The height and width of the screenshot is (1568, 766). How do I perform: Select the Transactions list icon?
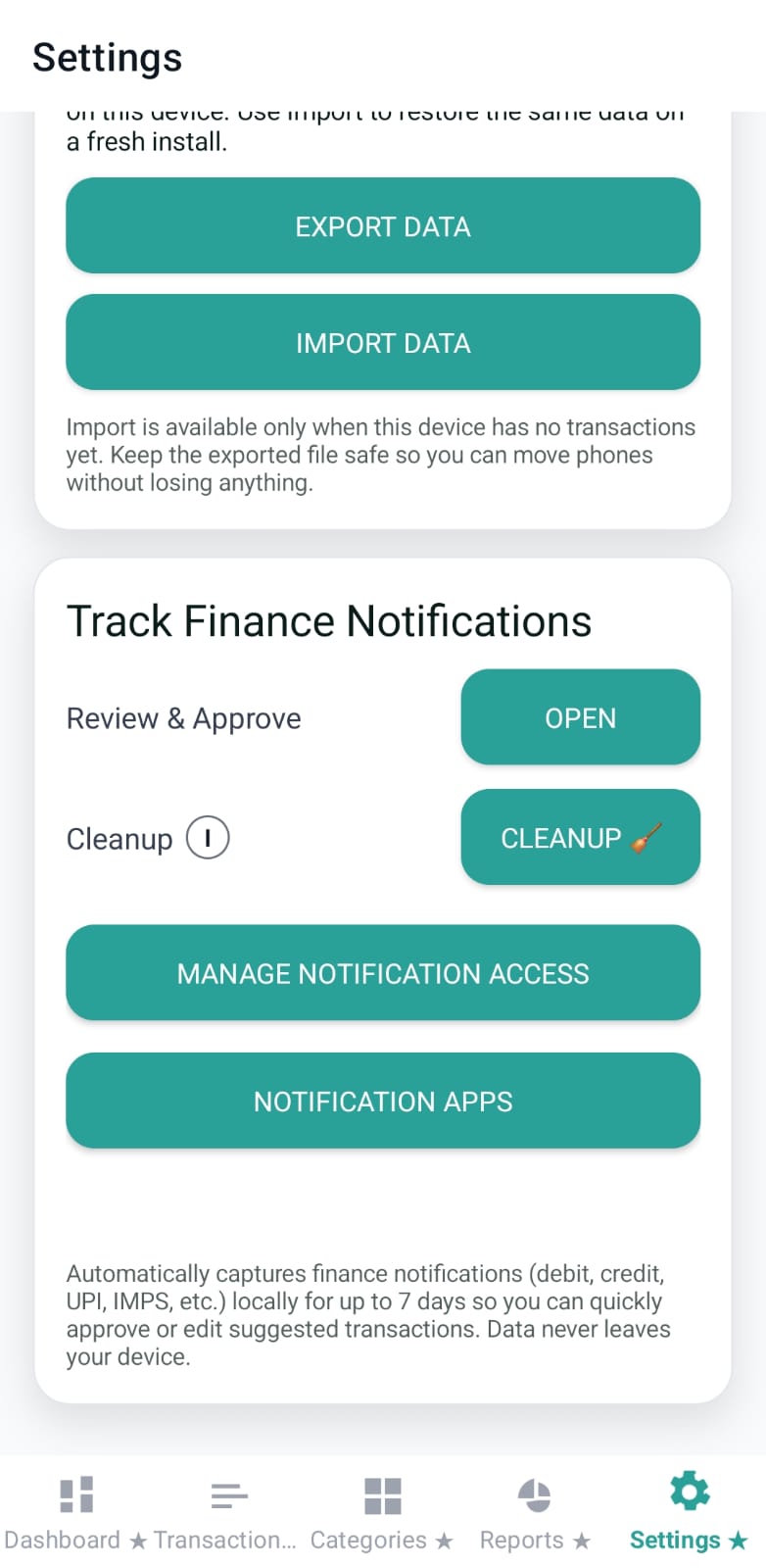229,1494
